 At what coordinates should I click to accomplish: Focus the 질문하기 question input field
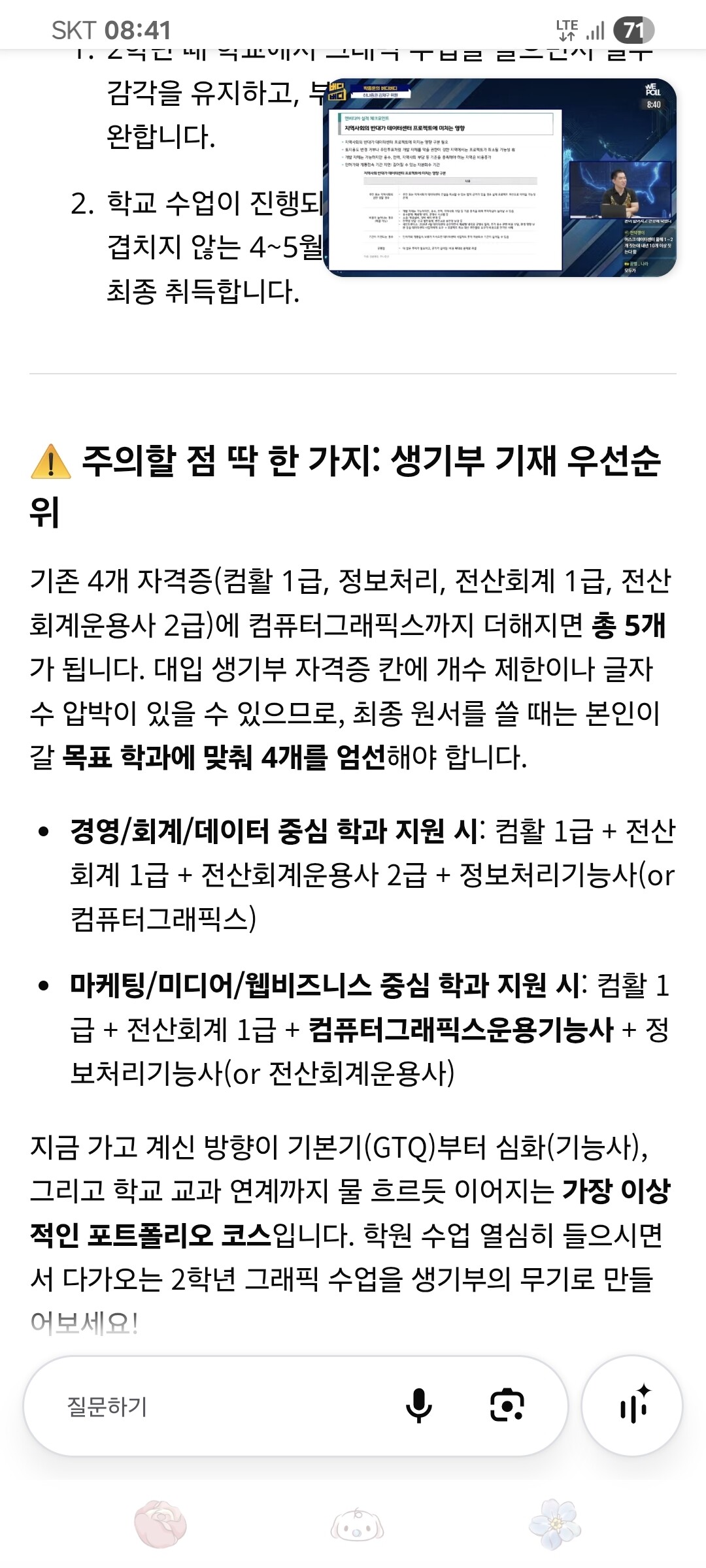pyautogui.click(x=216, y=1406)
